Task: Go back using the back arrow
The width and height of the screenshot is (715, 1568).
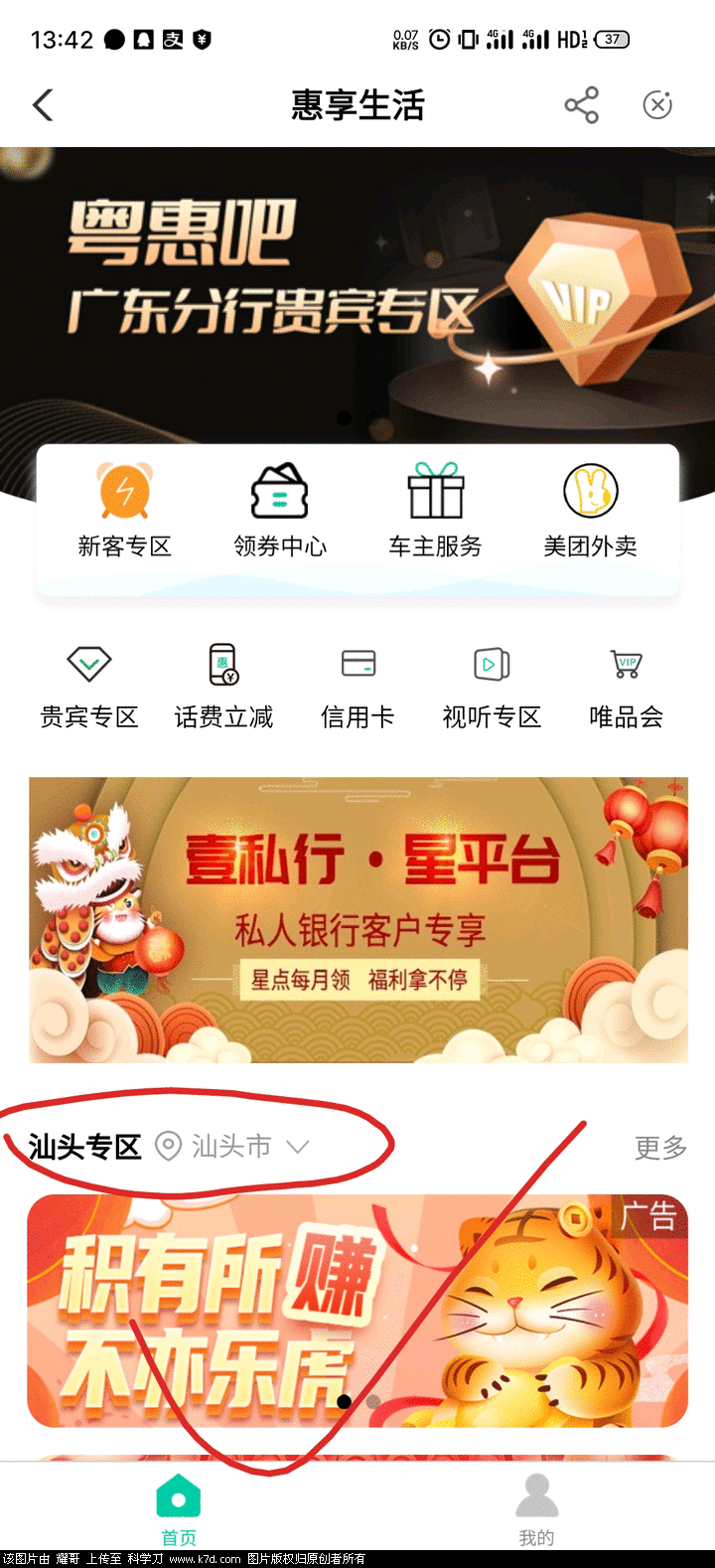Action: point(43,105)
